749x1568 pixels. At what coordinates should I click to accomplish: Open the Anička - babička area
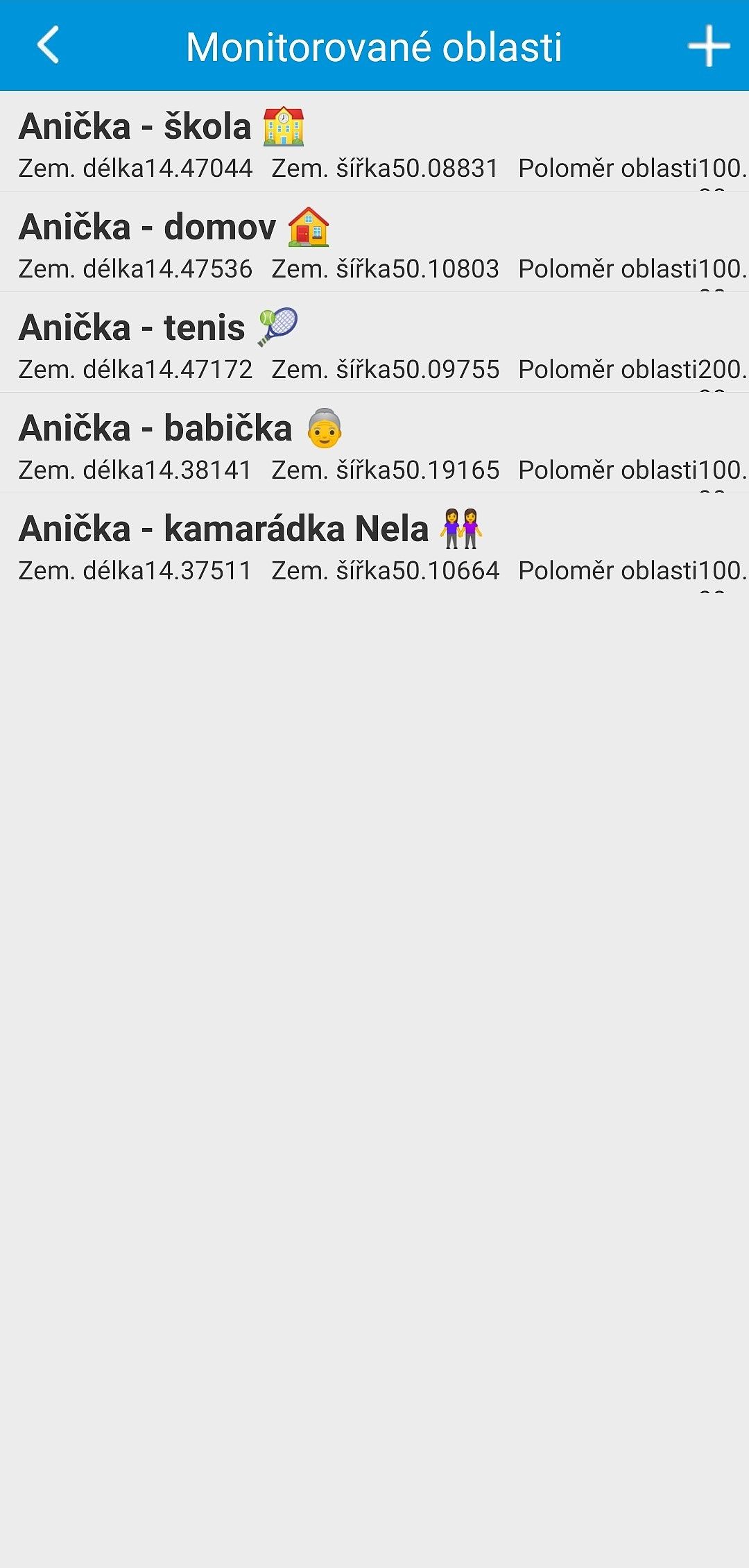(x=374, y=444)
